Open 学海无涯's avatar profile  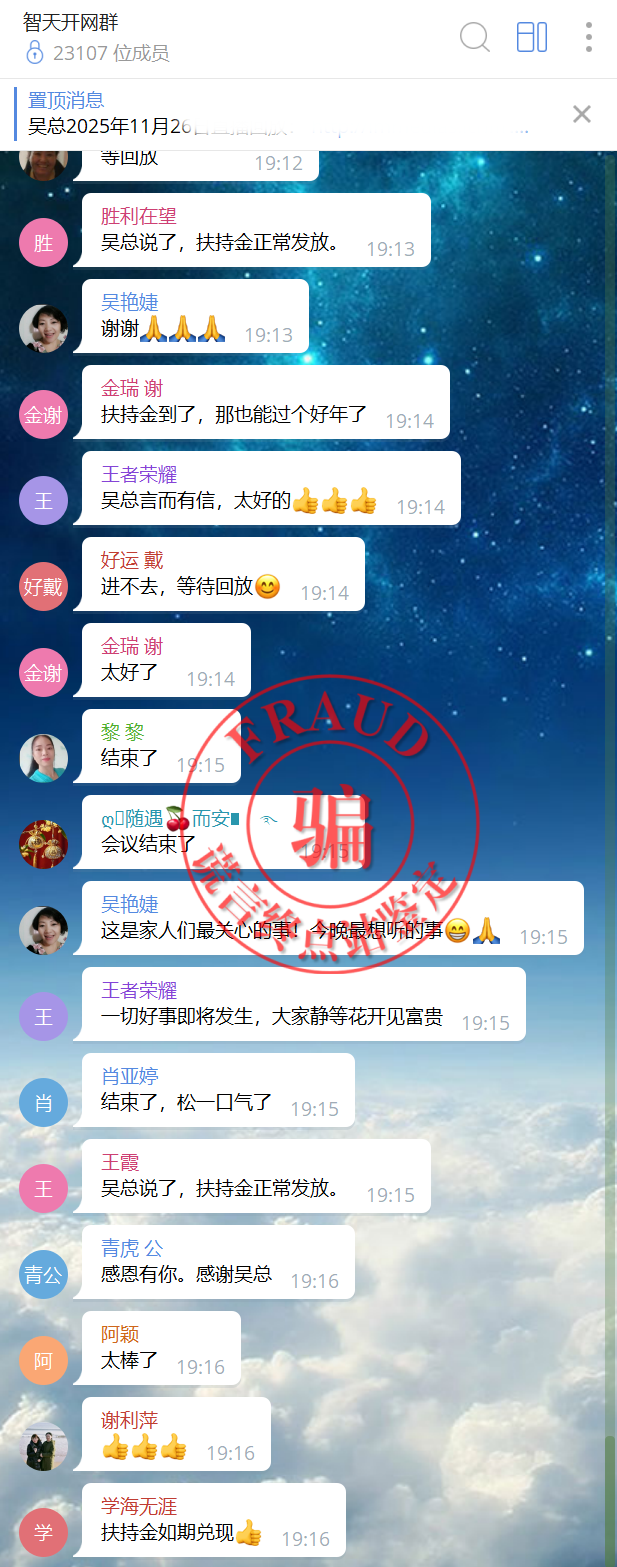point(43,1533)
